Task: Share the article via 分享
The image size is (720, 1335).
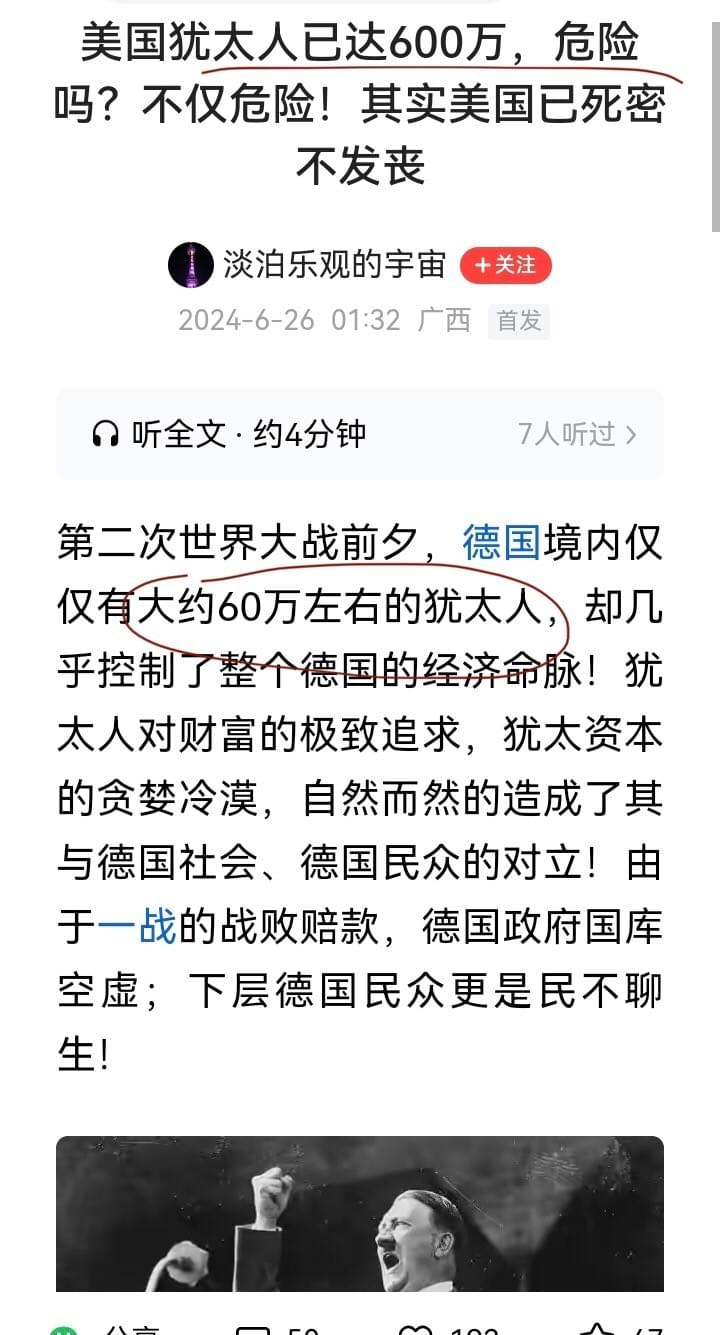Action: [110, 1327]
